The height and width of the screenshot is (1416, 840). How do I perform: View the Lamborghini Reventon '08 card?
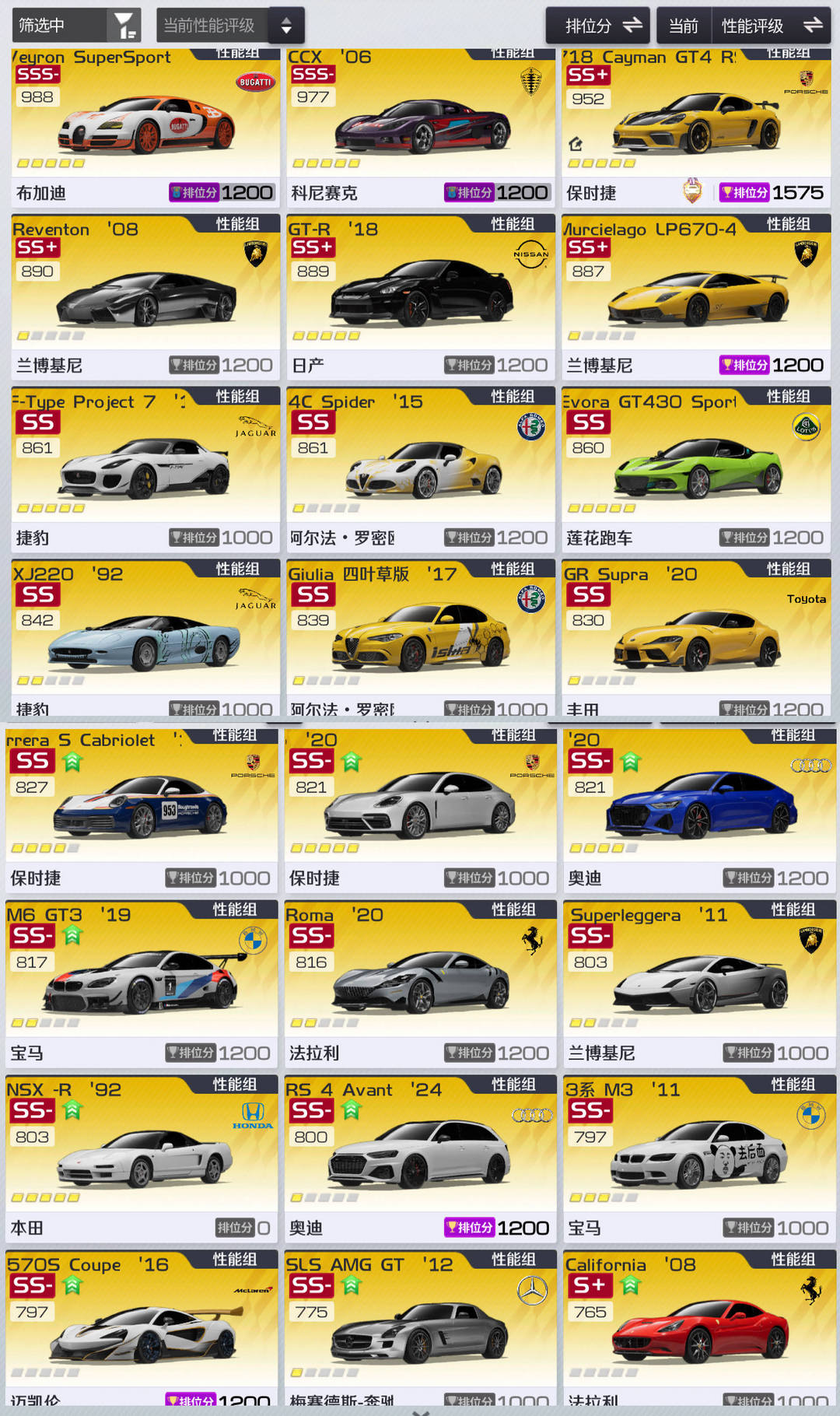[145, 296]
